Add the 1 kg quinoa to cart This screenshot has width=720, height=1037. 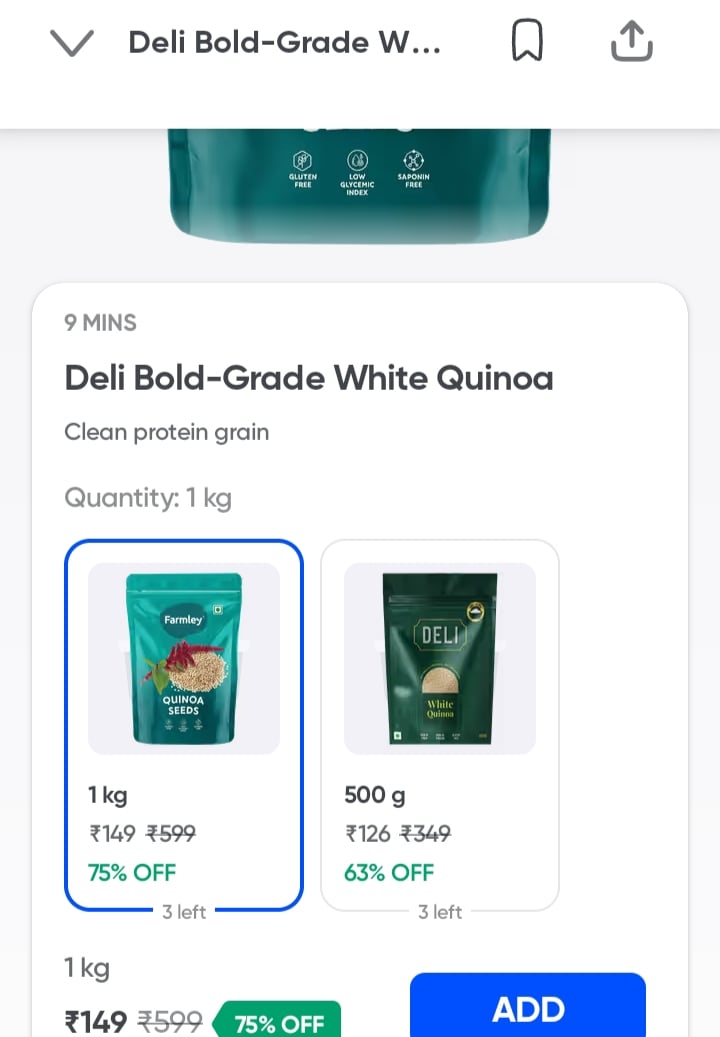(x=528, y=1007)
